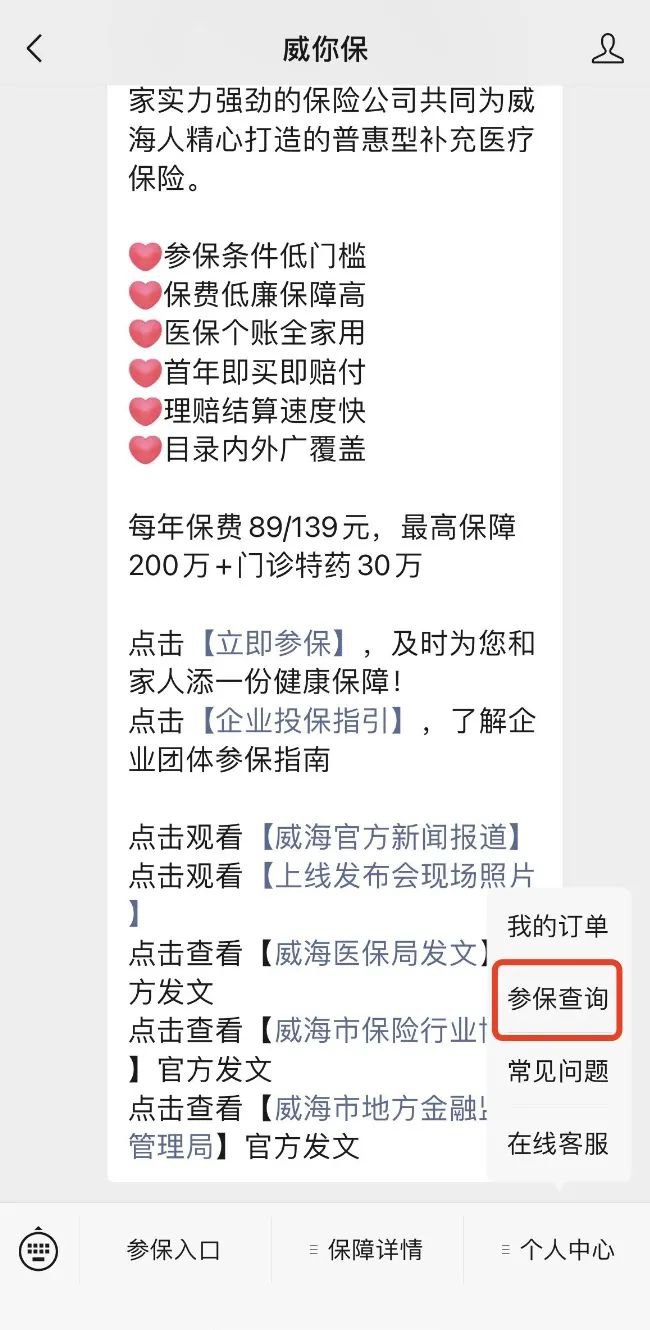View 威海官方新闻报道 link
Viewport: 650px width, 1330px height.
(390, 837)
